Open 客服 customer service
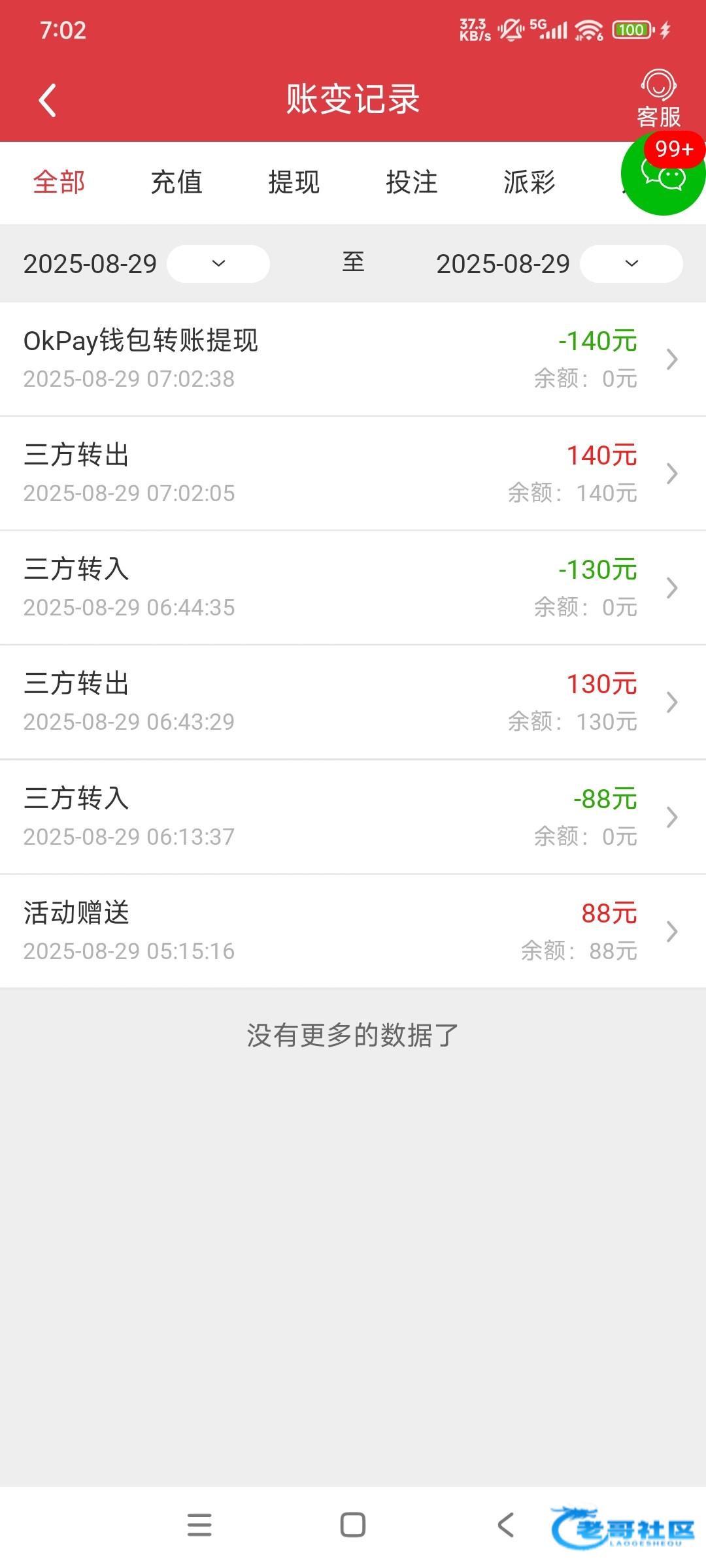This screenshot has width=706, height=1568. pos(658,99)
